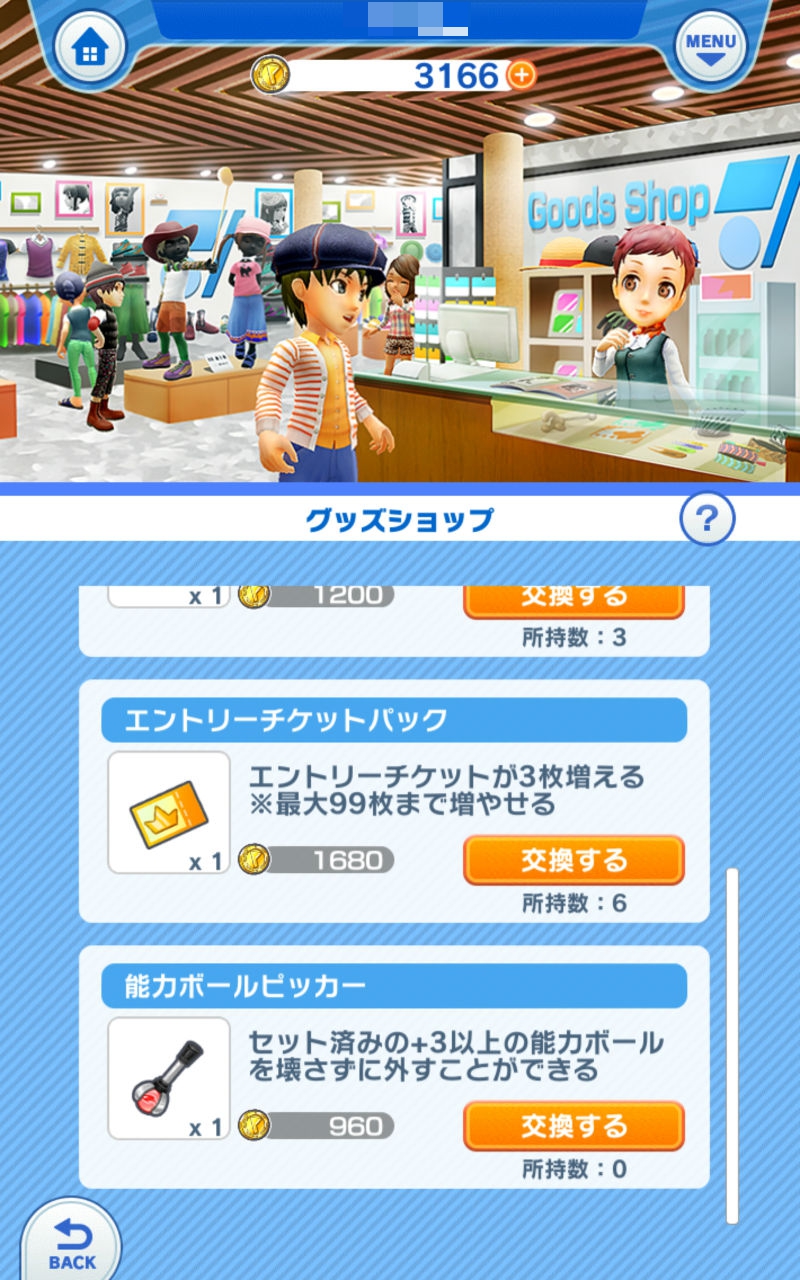The width and height of the screenshot is (800, 1280).
Task: Exchange for エントリーチケットパック
Action: [x=573, y=860]
